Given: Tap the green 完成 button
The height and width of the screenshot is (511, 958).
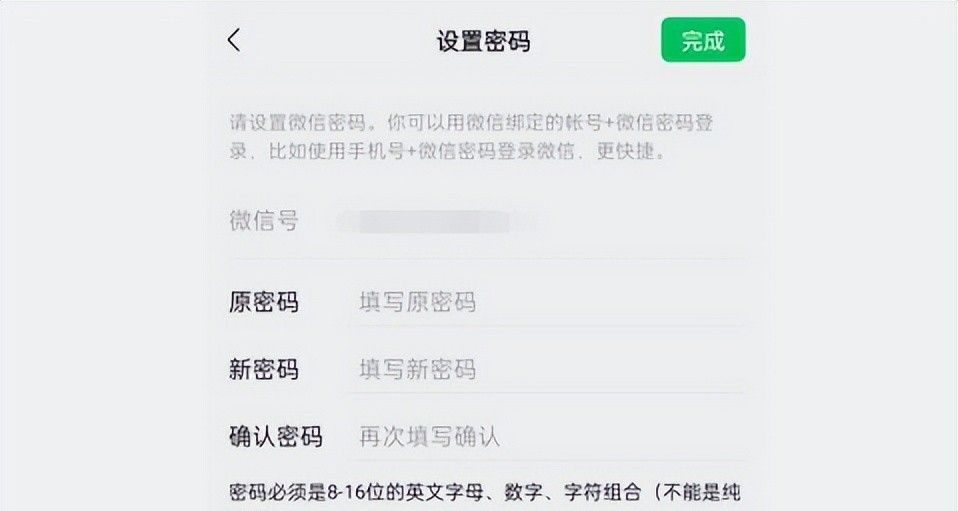Looking at the screenshot, I should pyautogui.click(x=702, y=41).
